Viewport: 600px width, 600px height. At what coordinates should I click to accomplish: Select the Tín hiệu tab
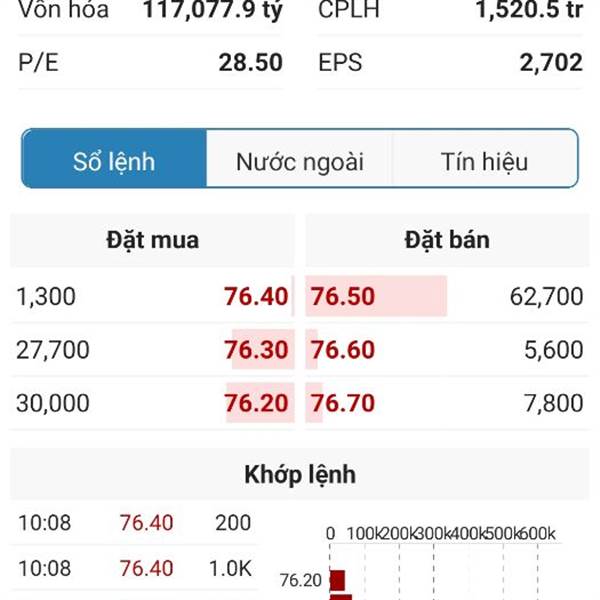coord(485,160)
